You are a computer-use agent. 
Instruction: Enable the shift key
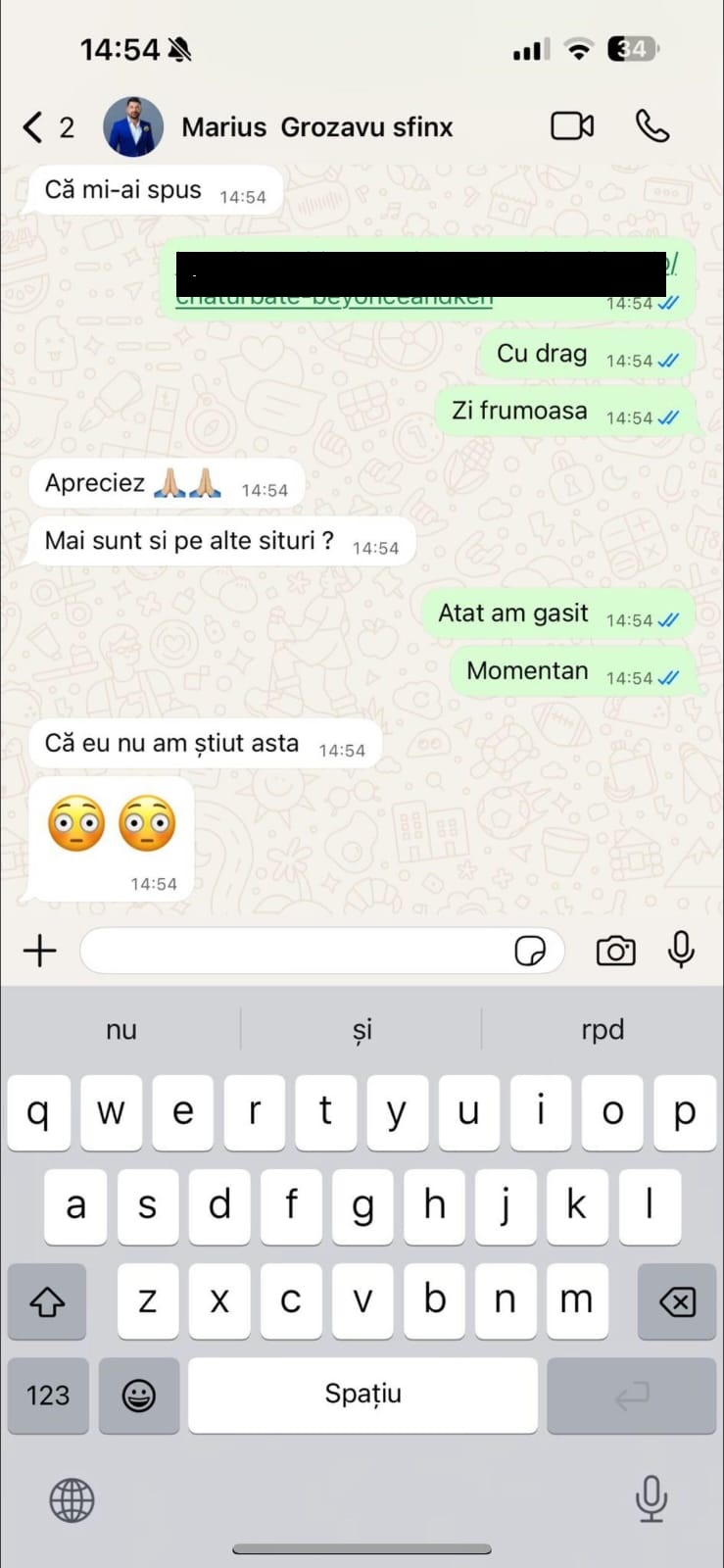(47, 1301)
